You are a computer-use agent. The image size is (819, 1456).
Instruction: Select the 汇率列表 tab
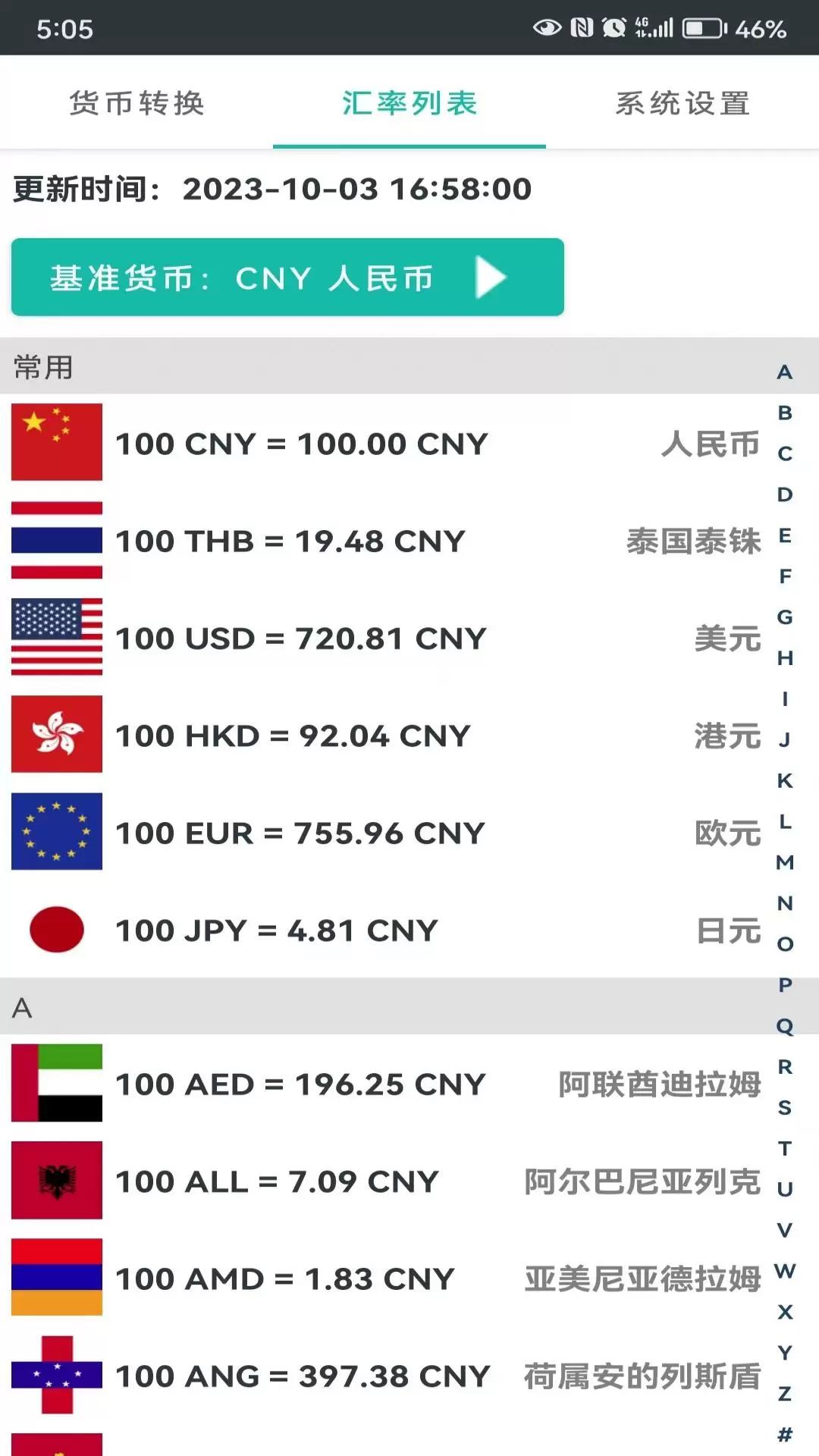point(409,102)
